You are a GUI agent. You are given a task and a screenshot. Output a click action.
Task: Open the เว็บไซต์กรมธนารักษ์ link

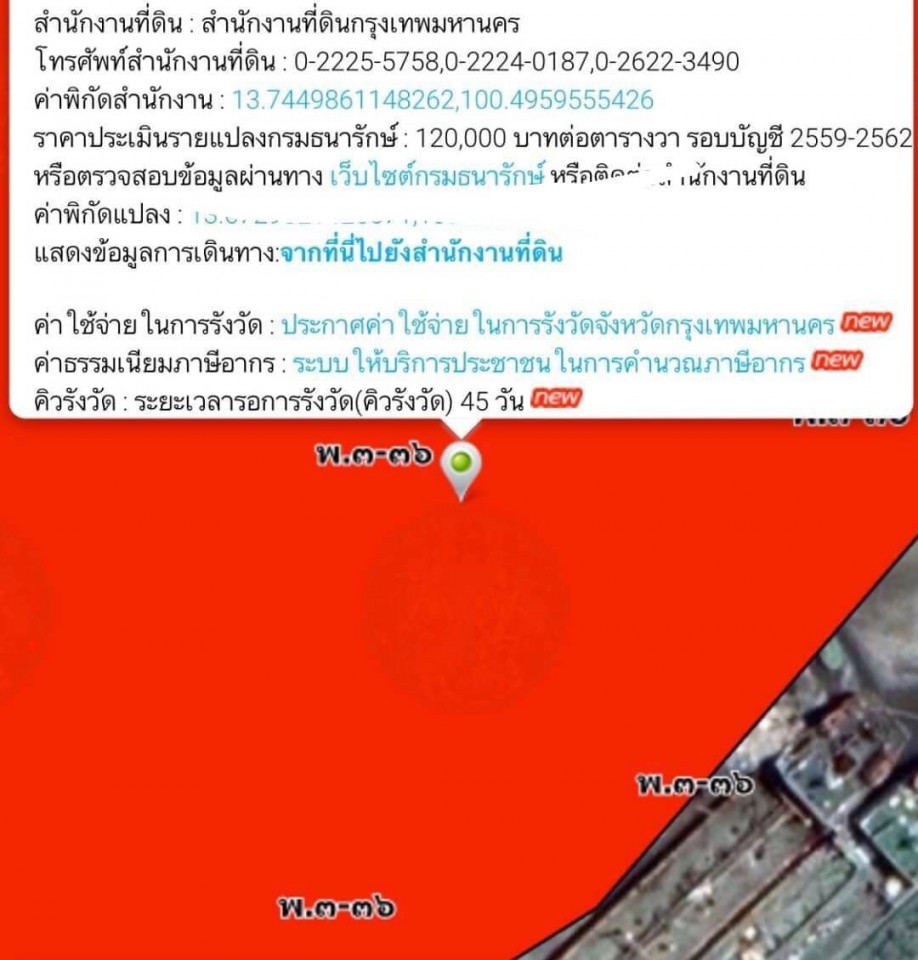click(x=437, y=177)
